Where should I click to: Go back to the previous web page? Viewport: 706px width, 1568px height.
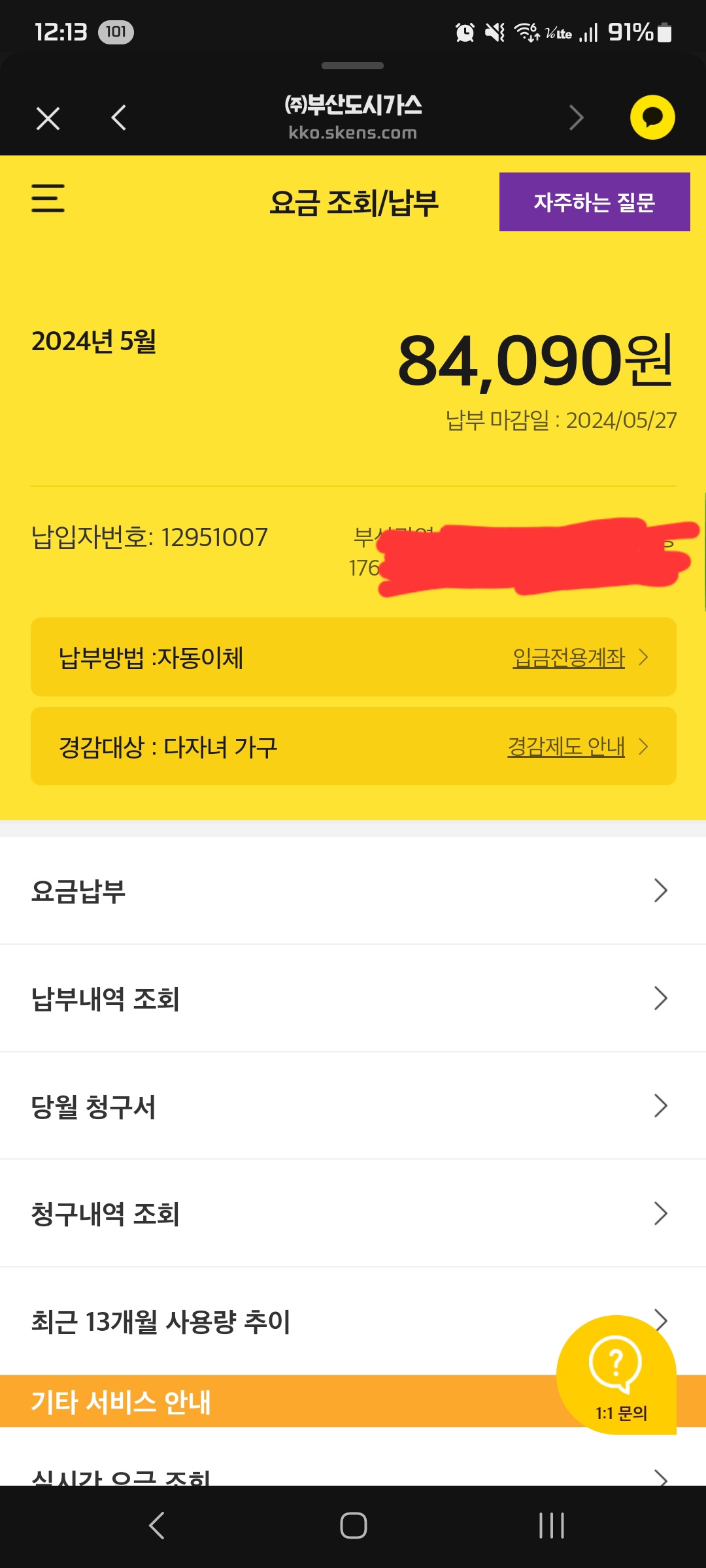tap(118, 118)
